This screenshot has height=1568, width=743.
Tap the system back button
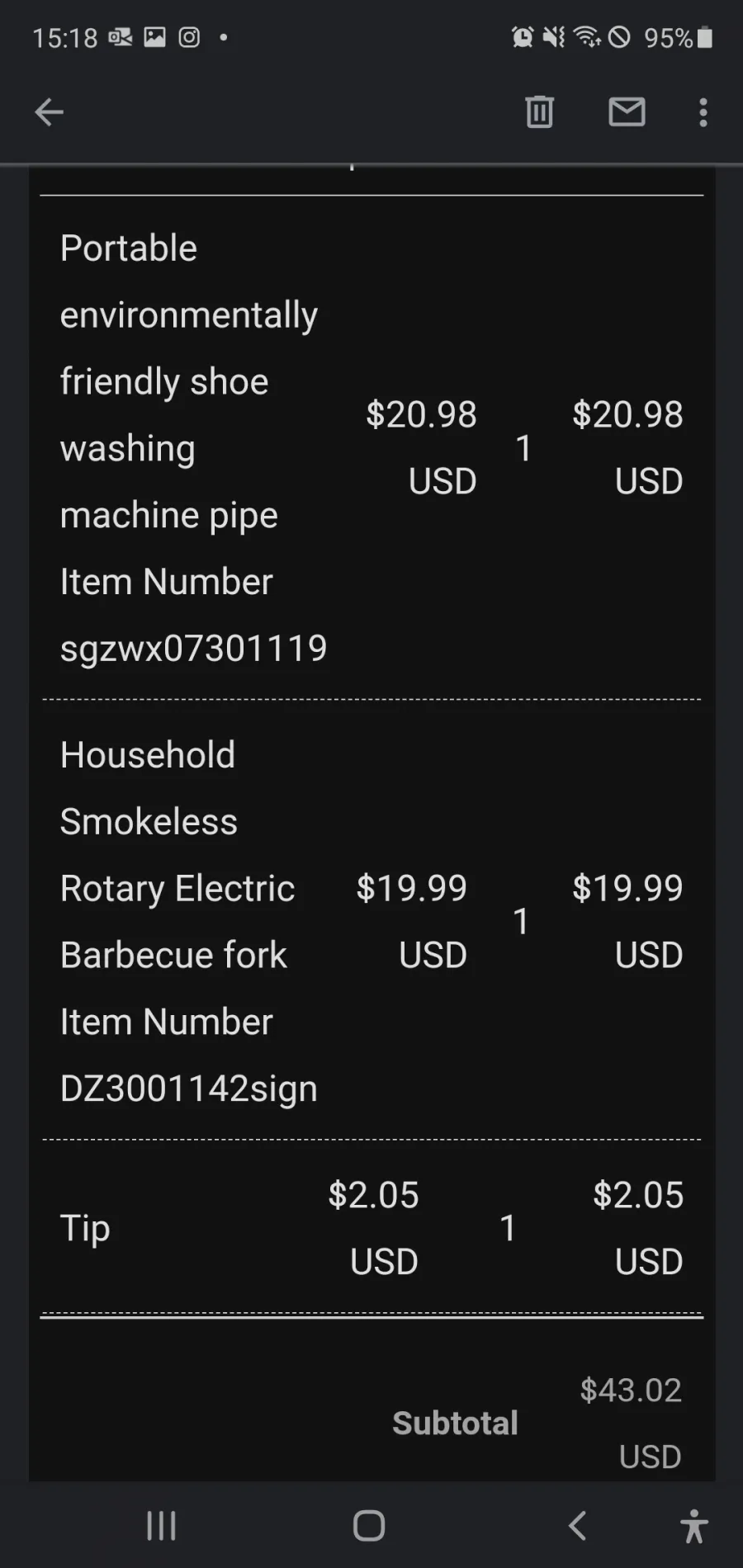[578, 1526]
